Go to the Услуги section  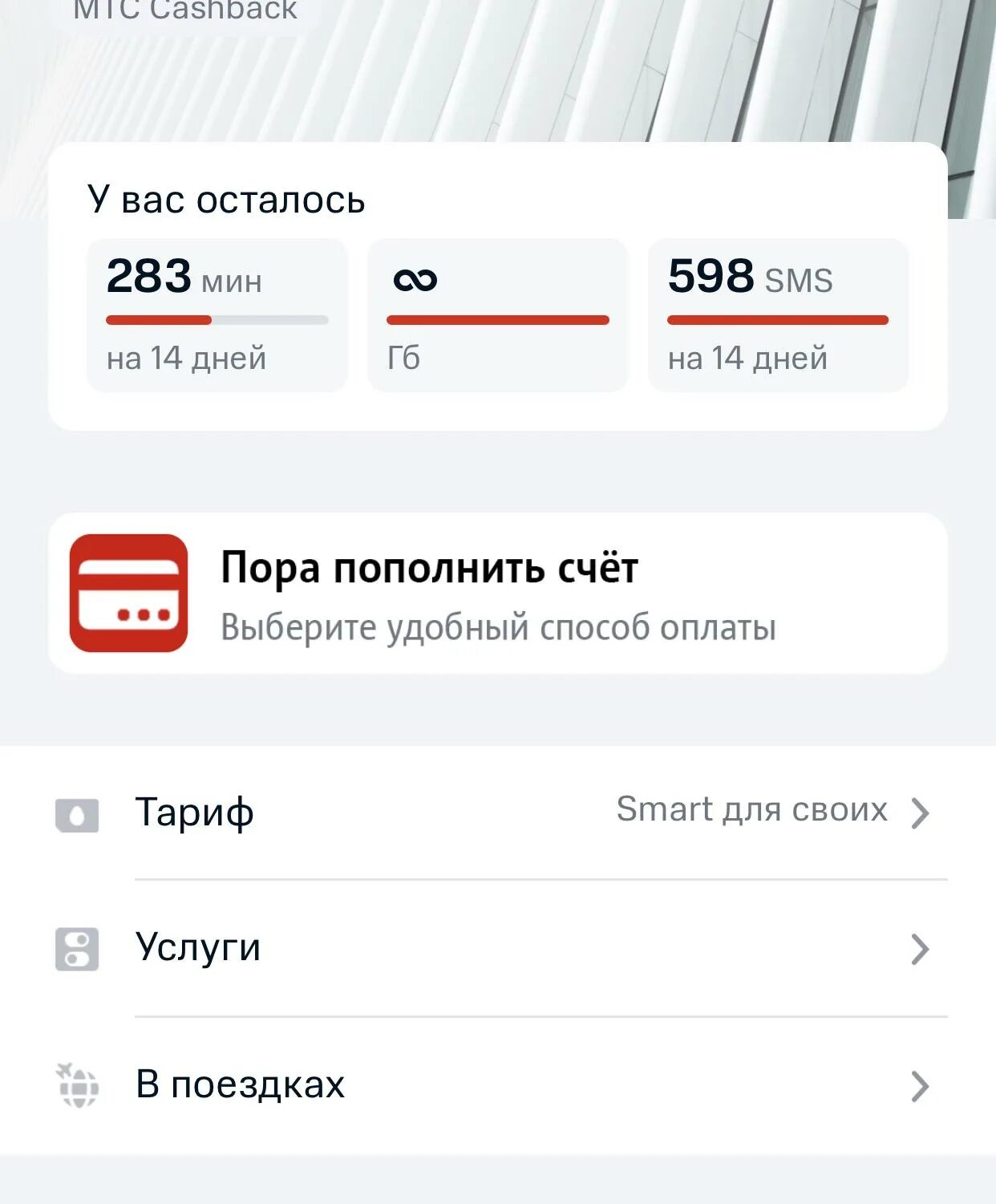click(497, 948)
